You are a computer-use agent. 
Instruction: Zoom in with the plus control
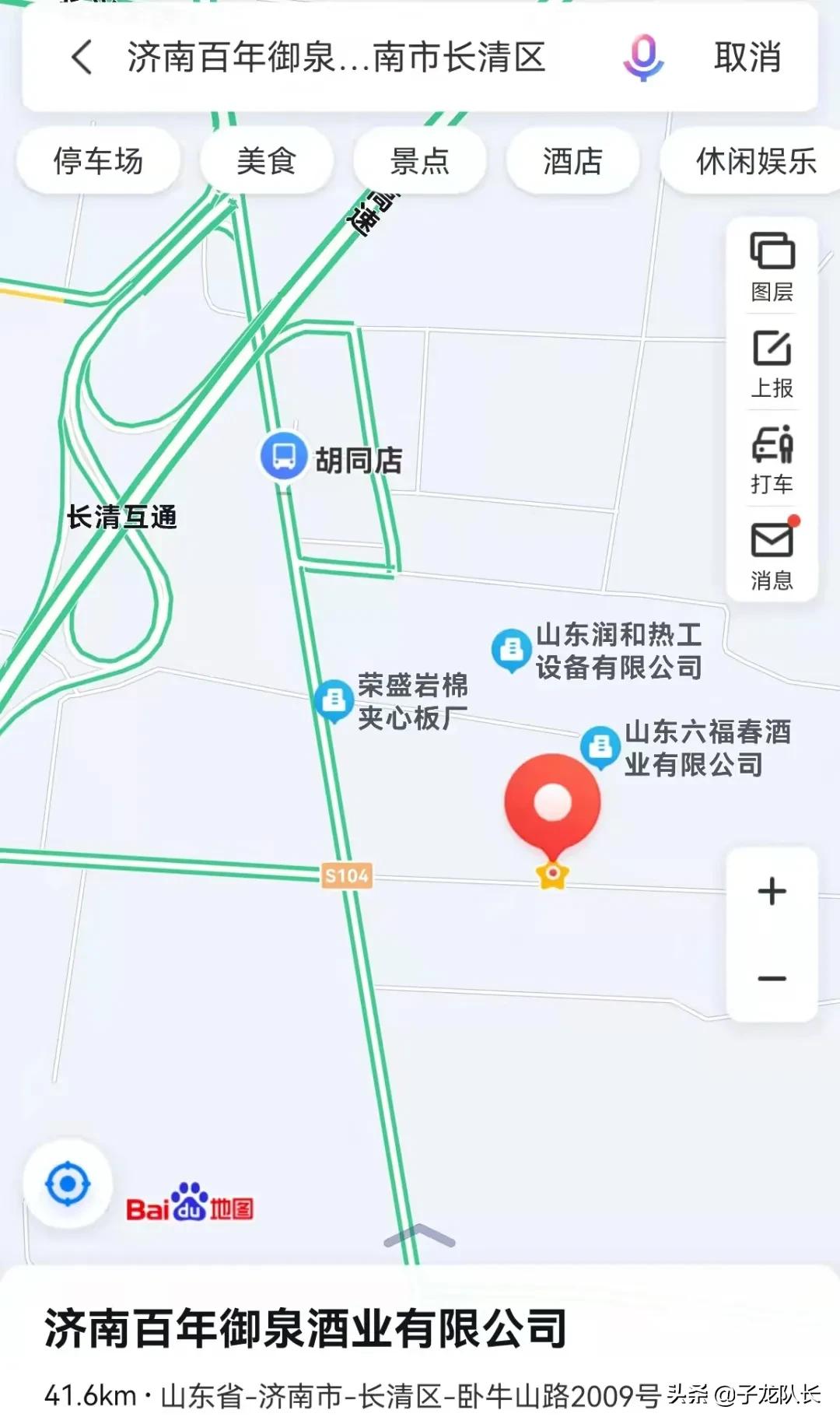(771, 893)
